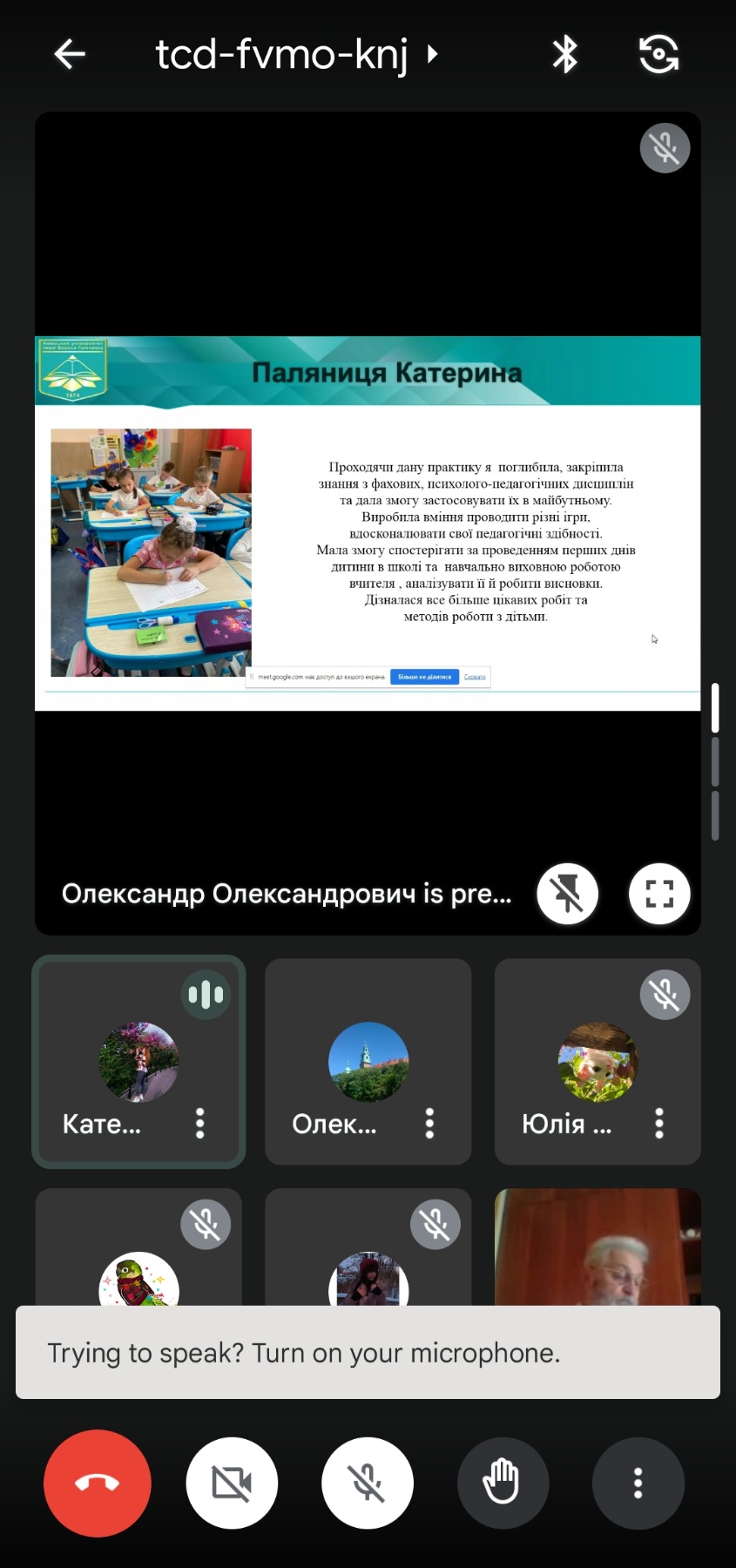
Task: View the presentation in fullscreen
Action: click(659, 894)
